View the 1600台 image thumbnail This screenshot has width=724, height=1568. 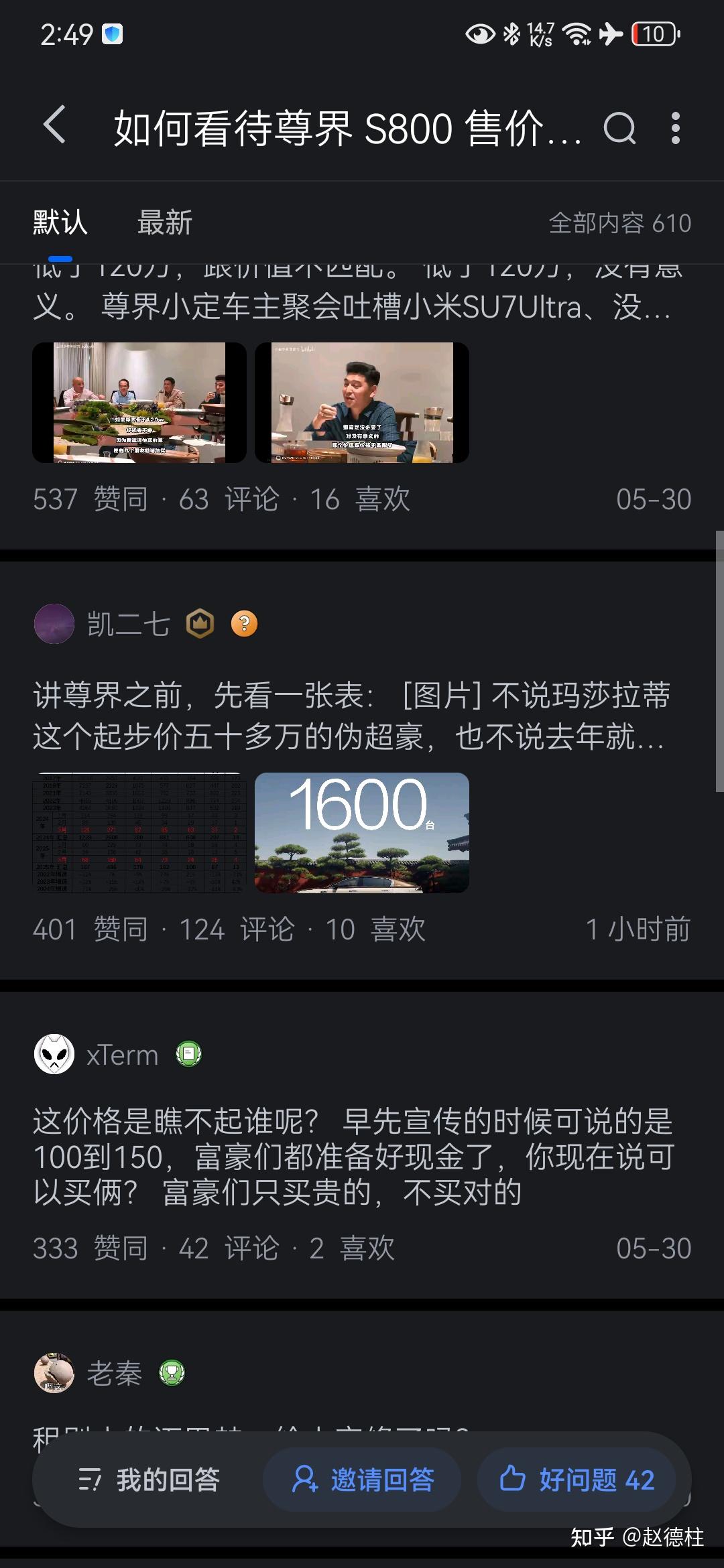pyautogui.click(x=362, y=832)
